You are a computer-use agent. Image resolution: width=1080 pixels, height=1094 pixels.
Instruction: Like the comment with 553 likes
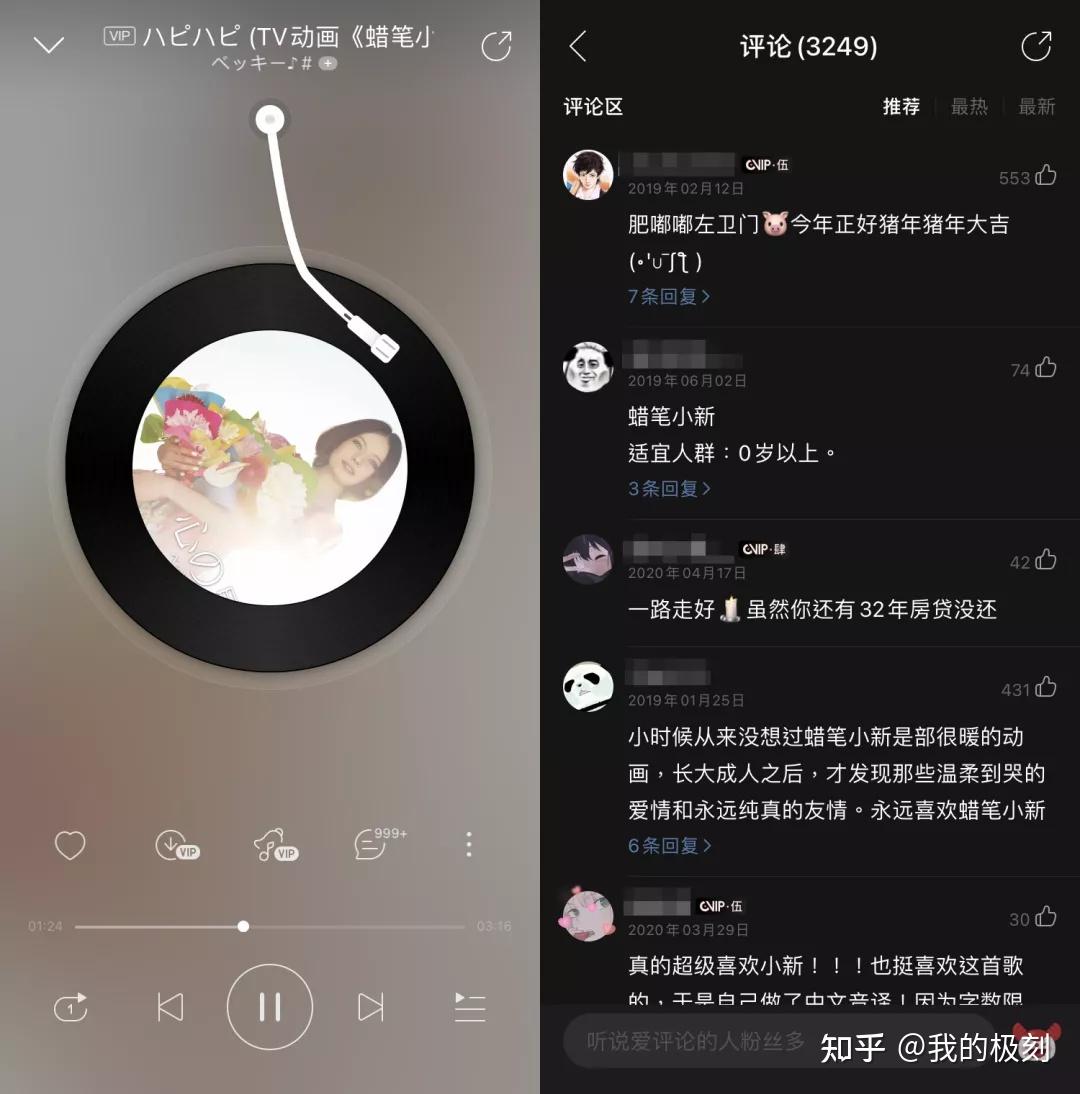tap(1045, 176)
